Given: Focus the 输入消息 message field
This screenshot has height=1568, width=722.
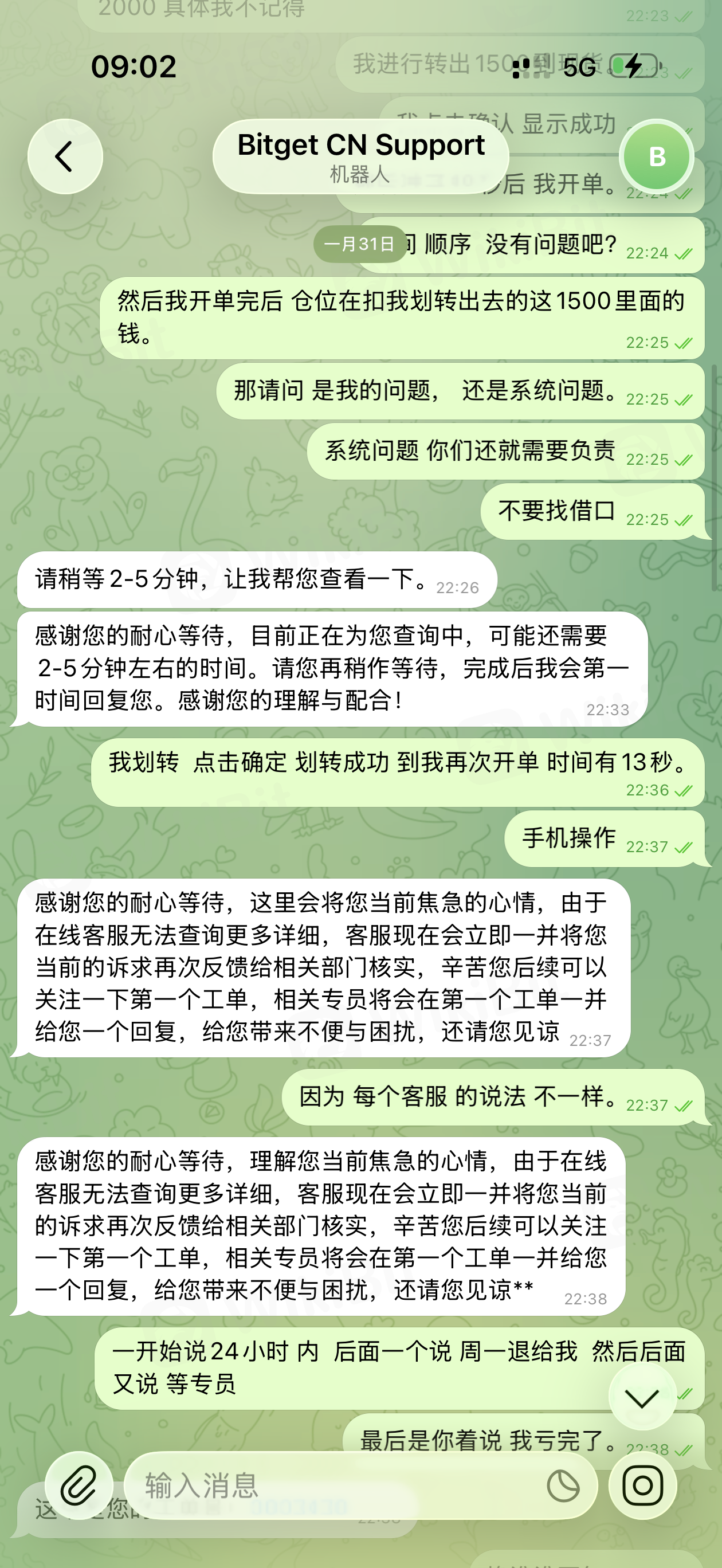Looking at the screenshot, I should tap(335, 1486).
